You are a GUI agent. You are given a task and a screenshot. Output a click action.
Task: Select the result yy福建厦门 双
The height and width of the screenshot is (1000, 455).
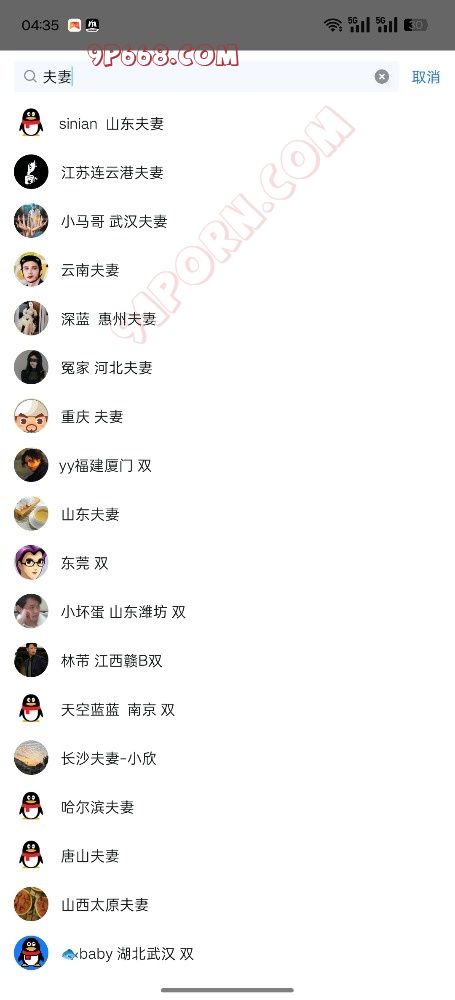tap(227, 466)
